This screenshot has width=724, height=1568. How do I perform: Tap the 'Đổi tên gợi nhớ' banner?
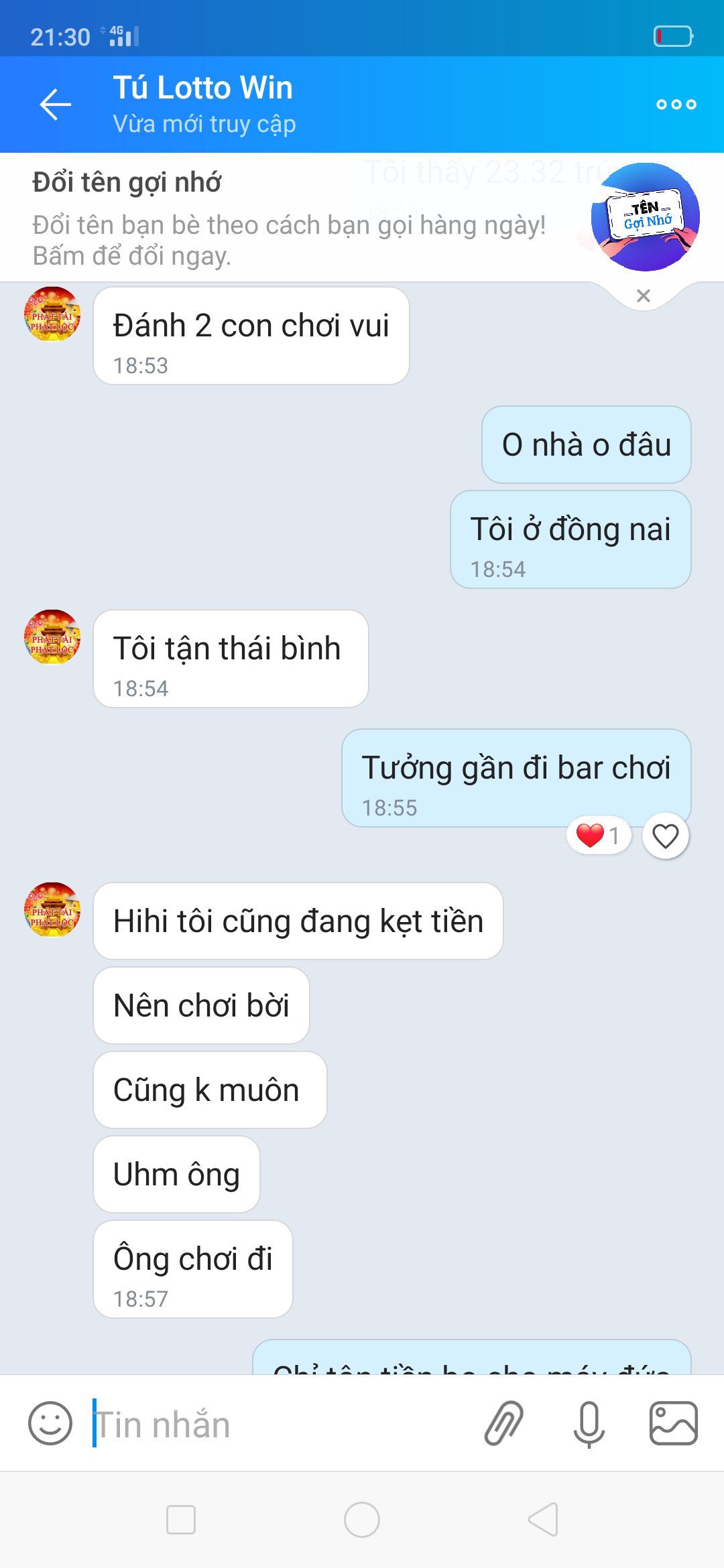click(288, 218)
